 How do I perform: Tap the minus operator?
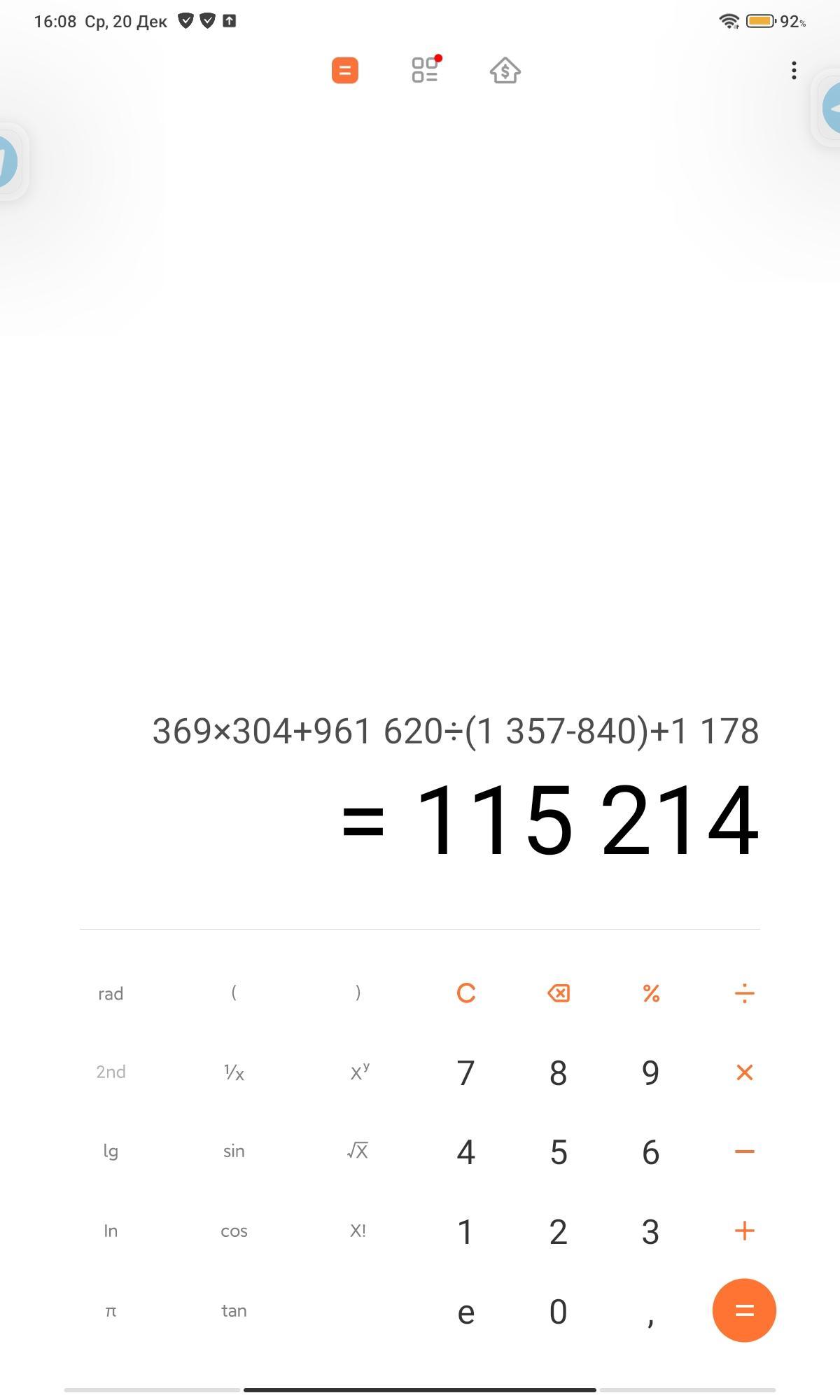click(x=744, y=1151)
